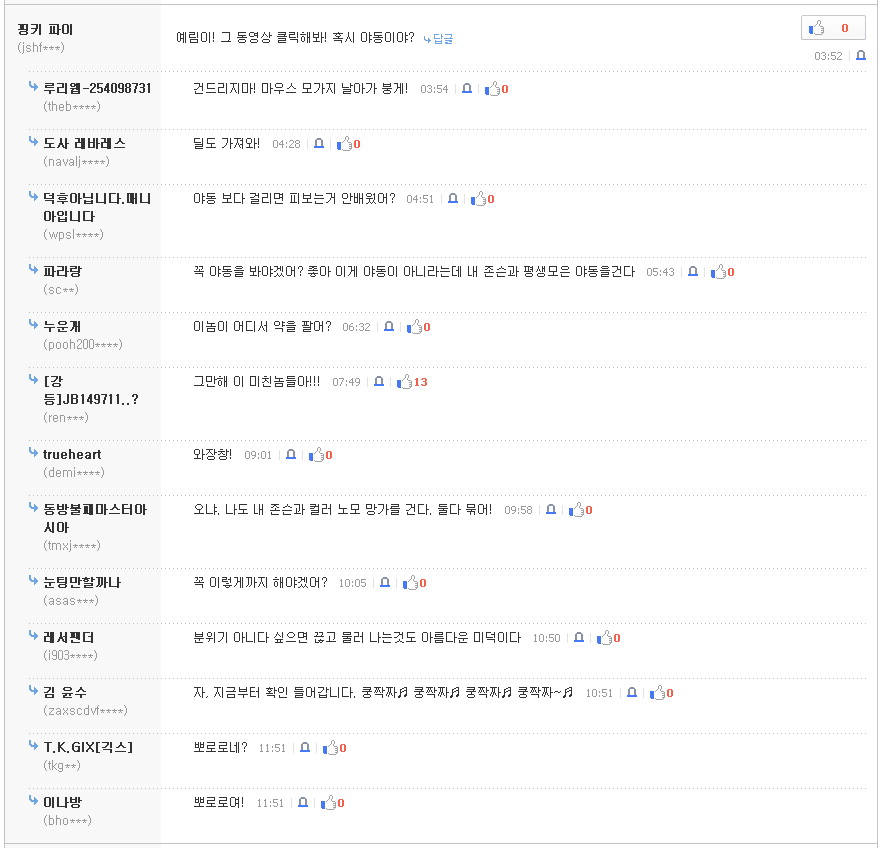The width and height of the screenshot is (882, 848).
Task: Like the reply with 13 likes
Action: point(404,382)
